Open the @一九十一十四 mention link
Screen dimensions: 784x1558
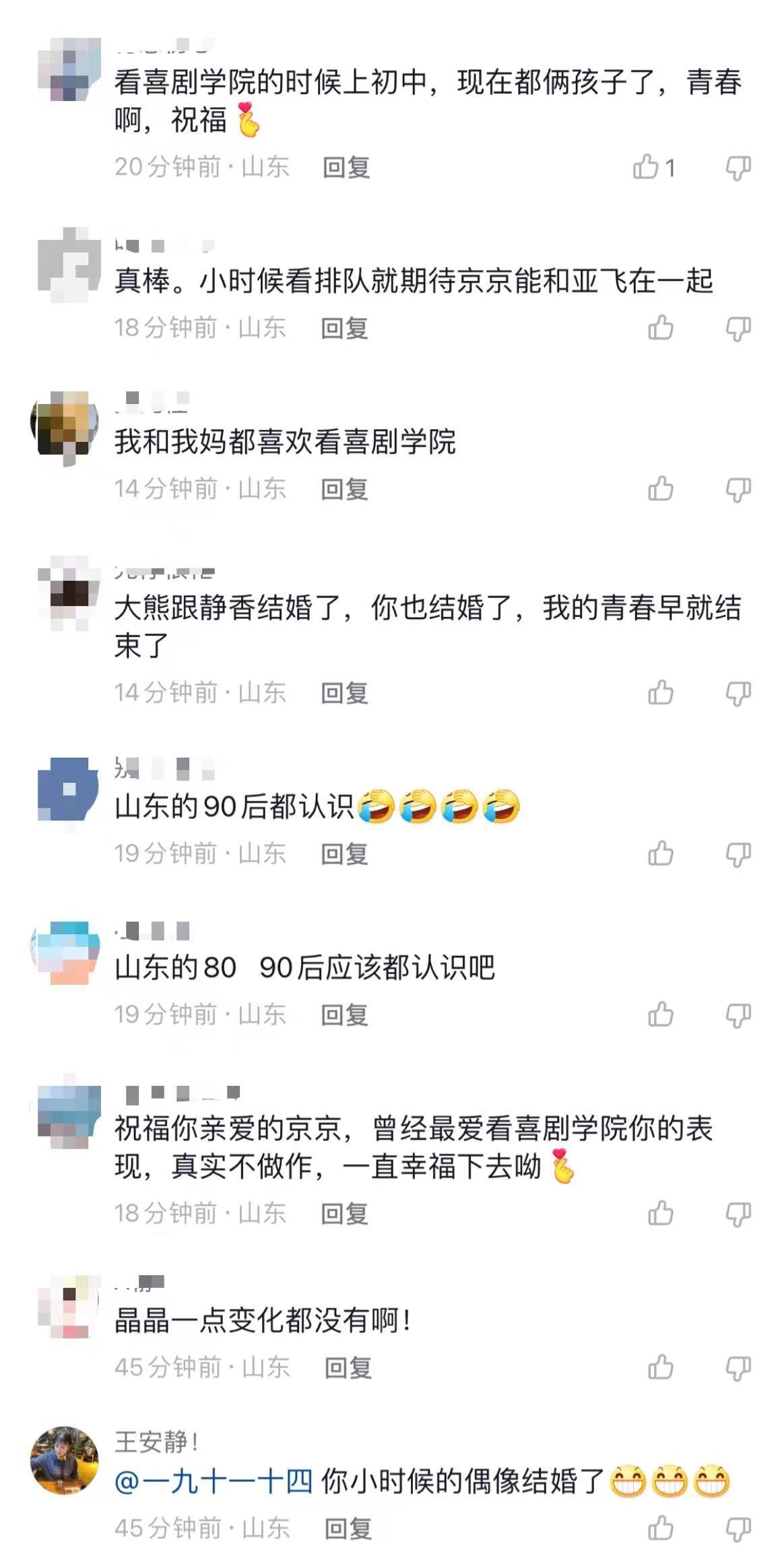pos(214,1481)
